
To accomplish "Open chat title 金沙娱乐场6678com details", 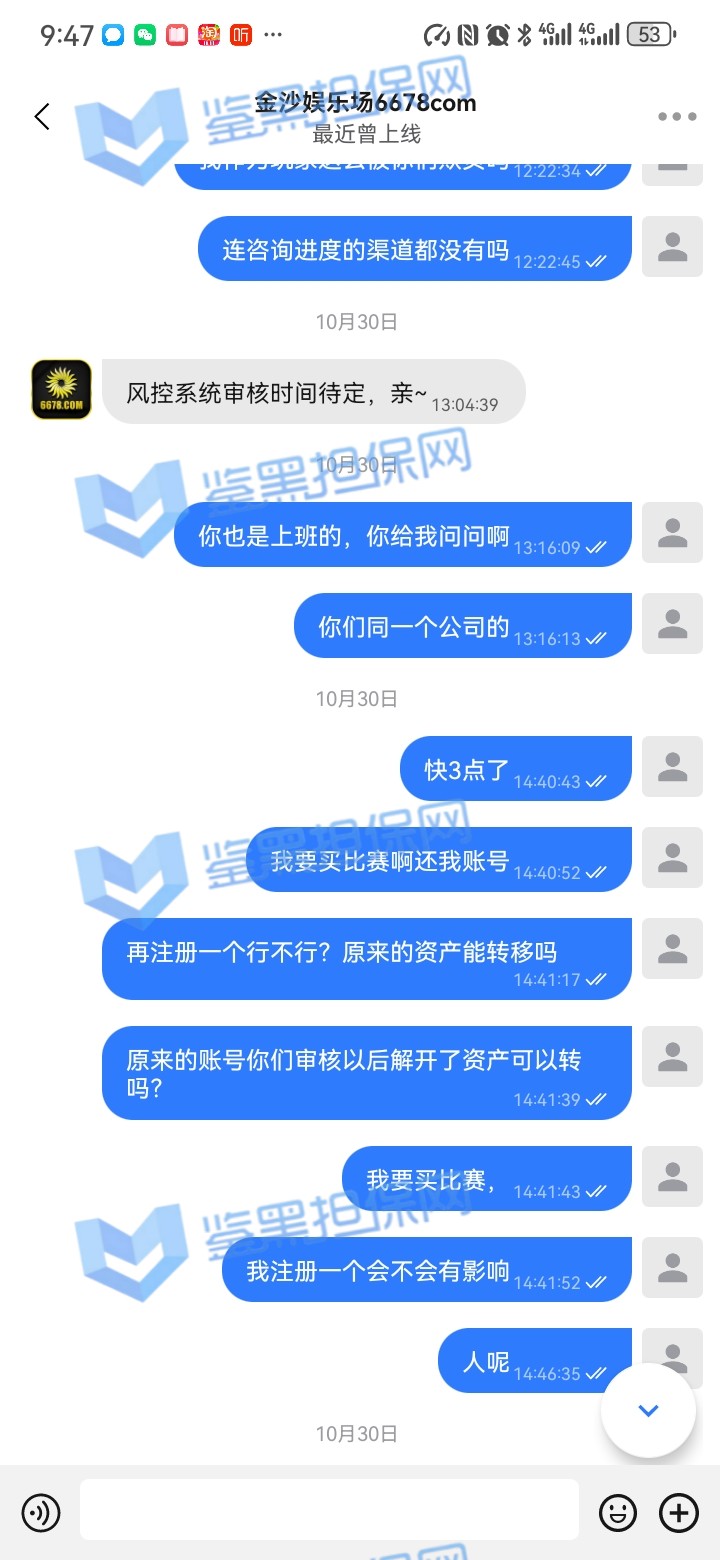I will 366,104.
